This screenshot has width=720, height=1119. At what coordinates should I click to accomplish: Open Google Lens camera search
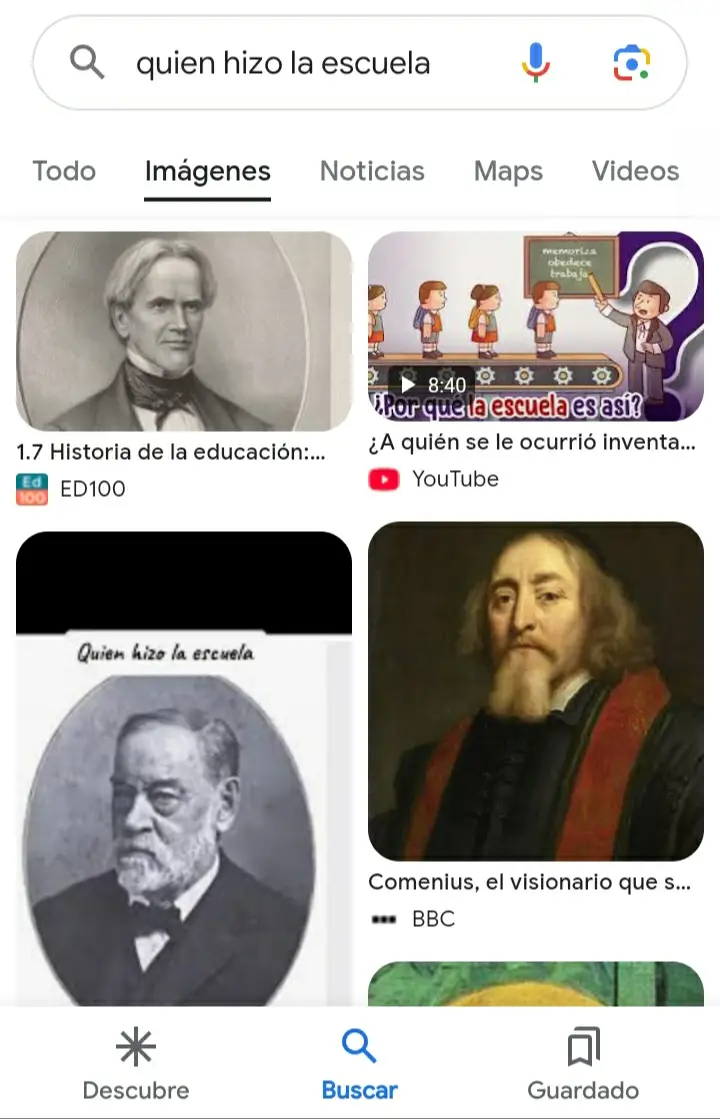(x=630, y=62)
